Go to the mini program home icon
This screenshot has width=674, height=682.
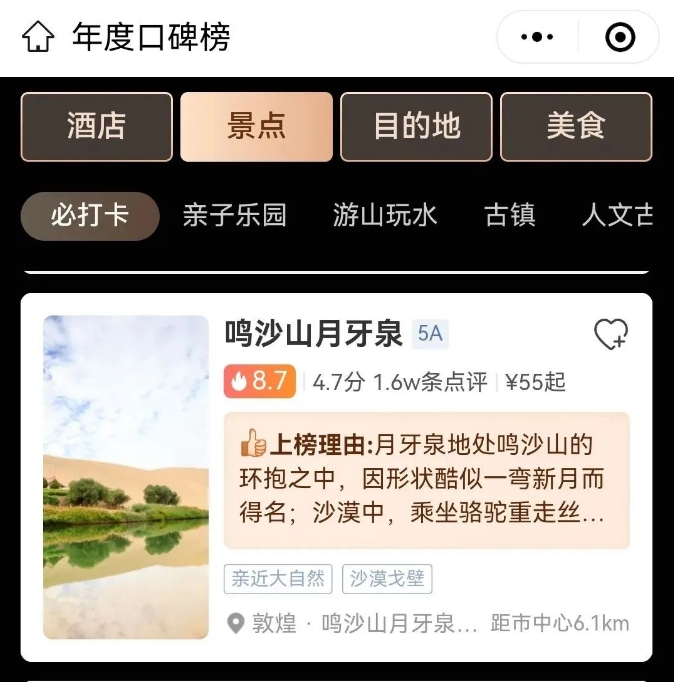(x=38, y=37)
